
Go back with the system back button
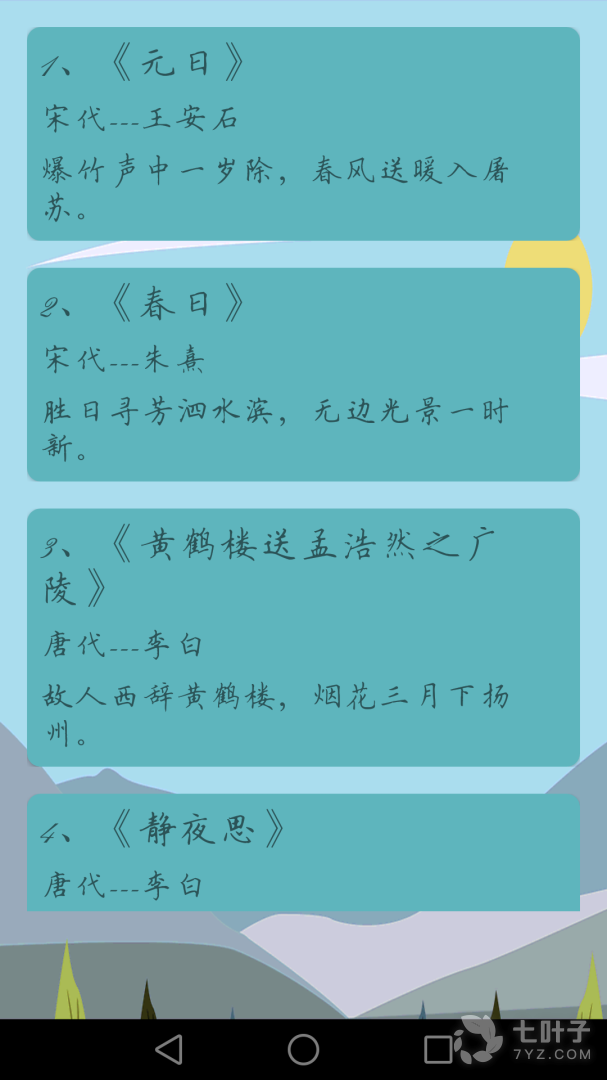(169, 1050)
